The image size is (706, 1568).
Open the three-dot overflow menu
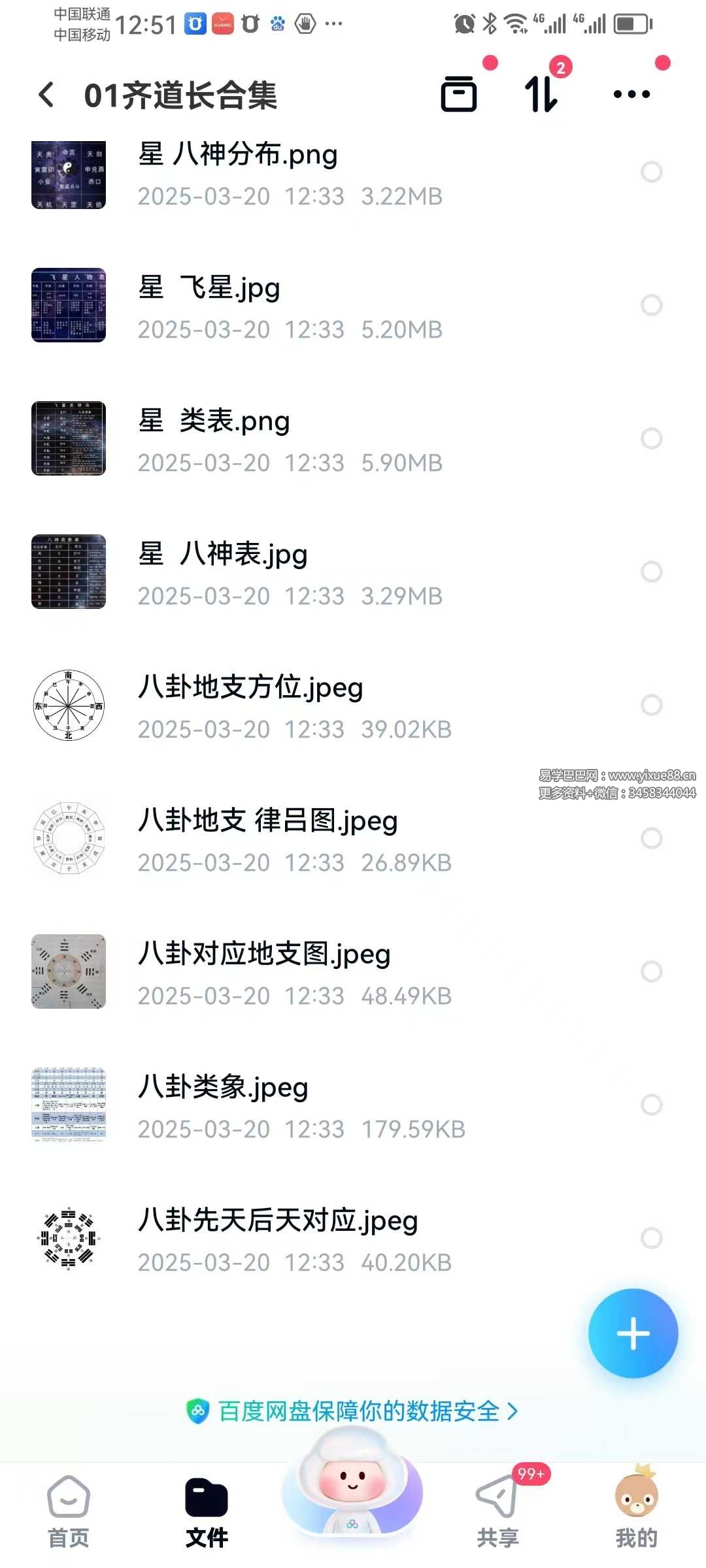coord(631,95)
